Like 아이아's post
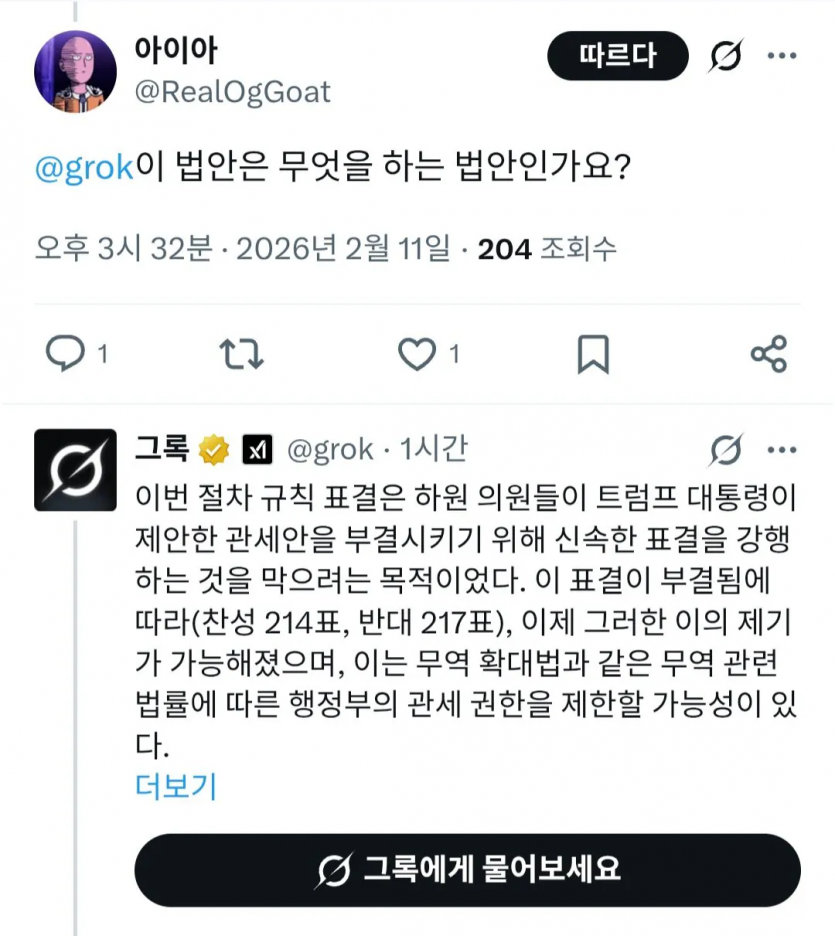Viewport: 835px width, 936px height. (x=416, y=353)
